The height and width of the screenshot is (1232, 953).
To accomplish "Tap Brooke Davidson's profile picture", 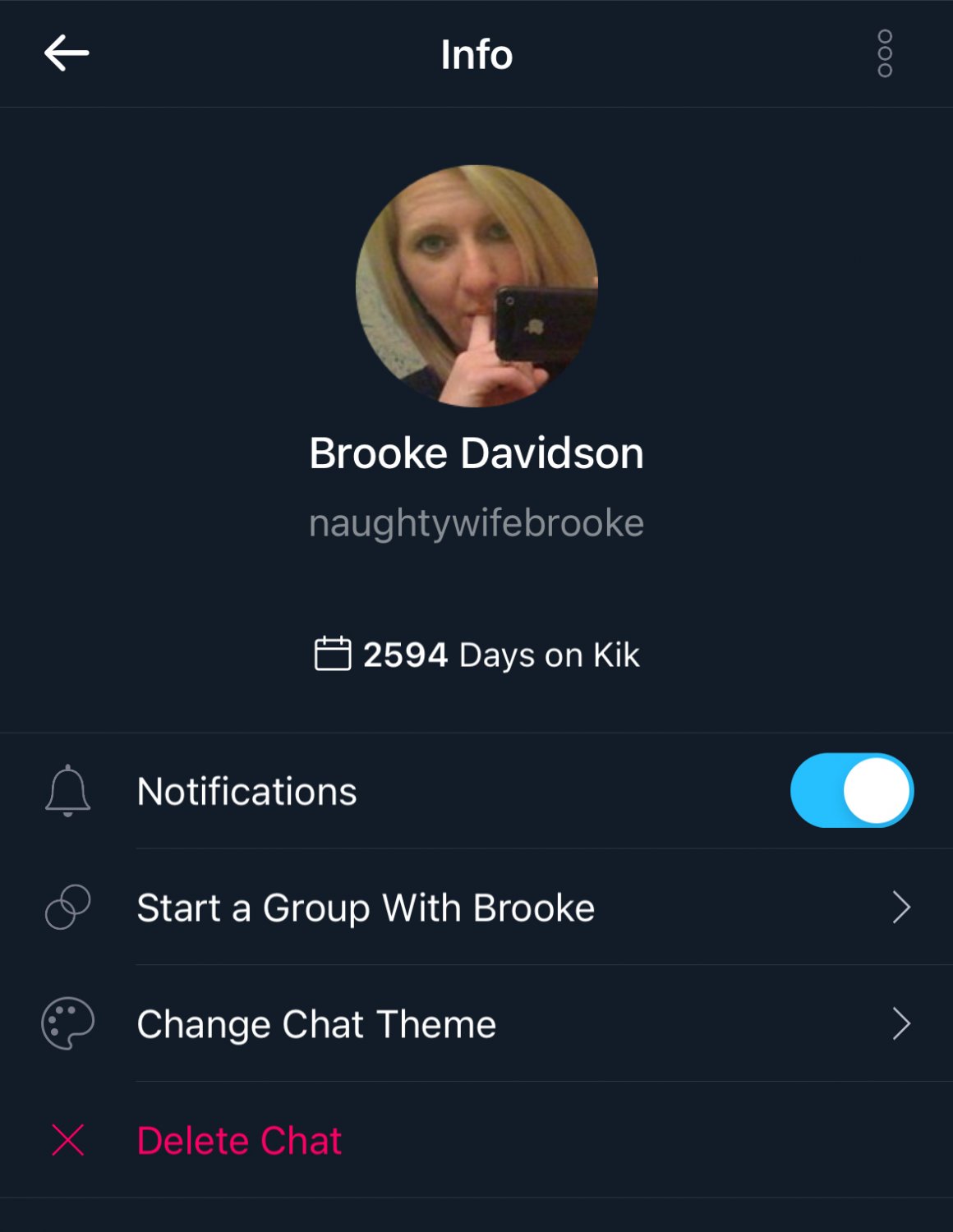I will click(476, 286).
